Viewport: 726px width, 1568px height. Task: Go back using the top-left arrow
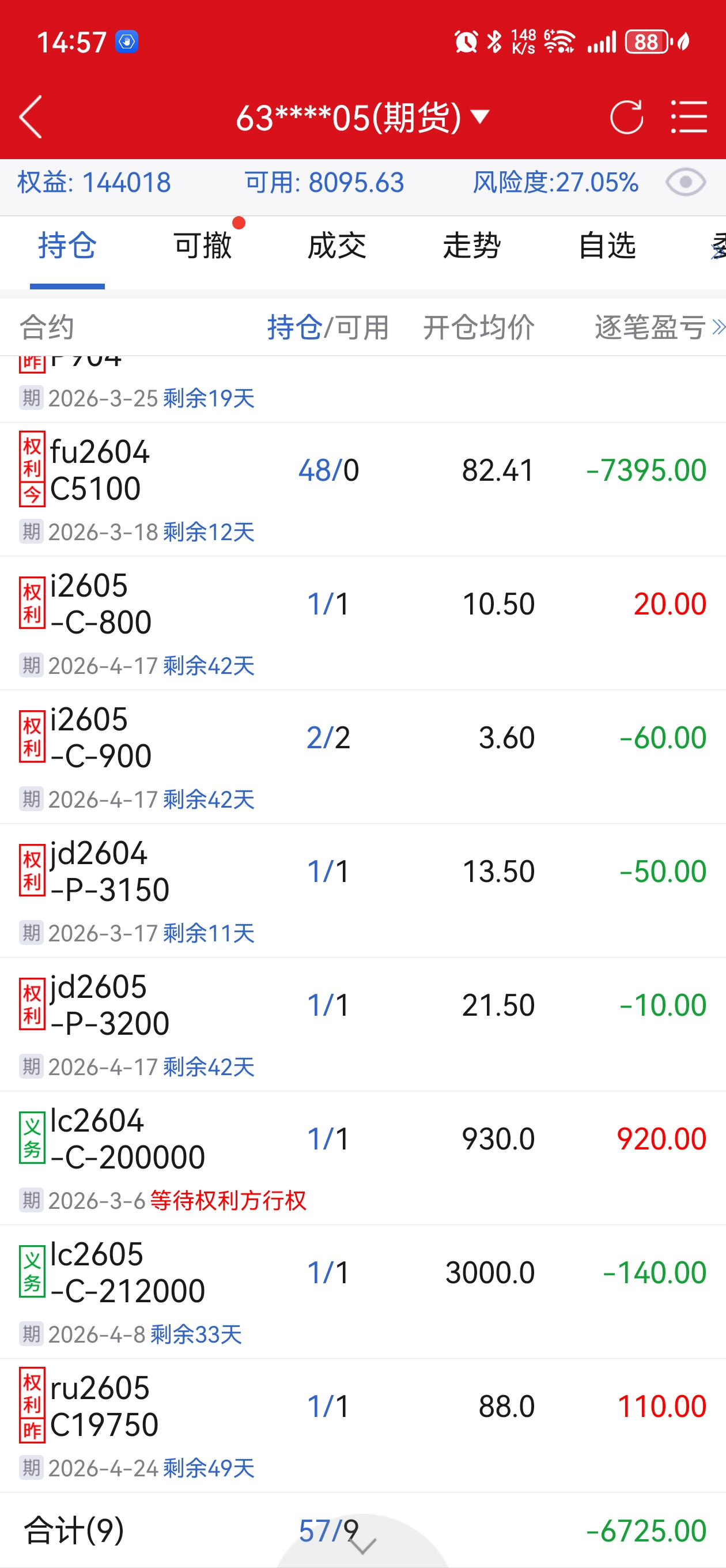[31, 117]
